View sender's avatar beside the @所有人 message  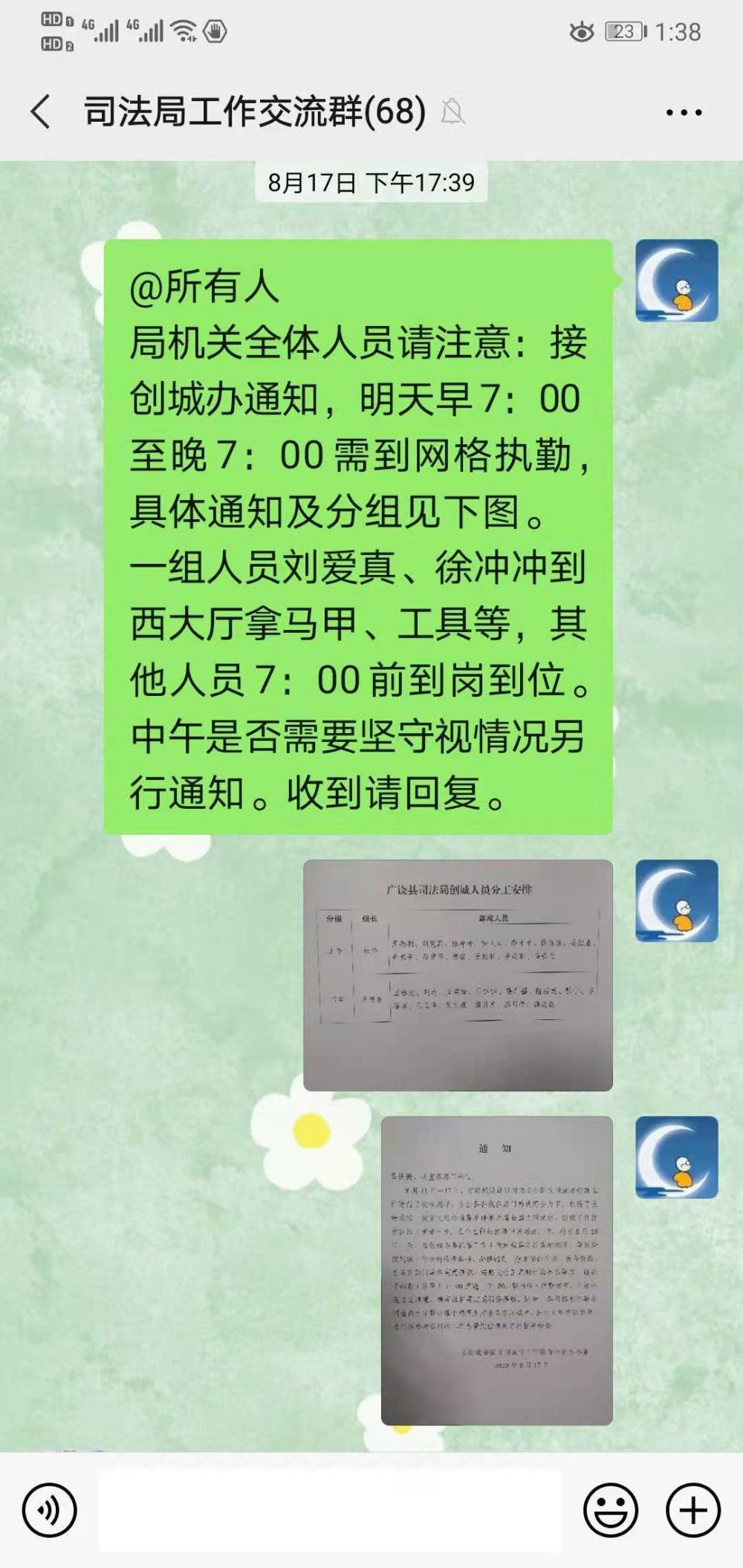[677, 280]
